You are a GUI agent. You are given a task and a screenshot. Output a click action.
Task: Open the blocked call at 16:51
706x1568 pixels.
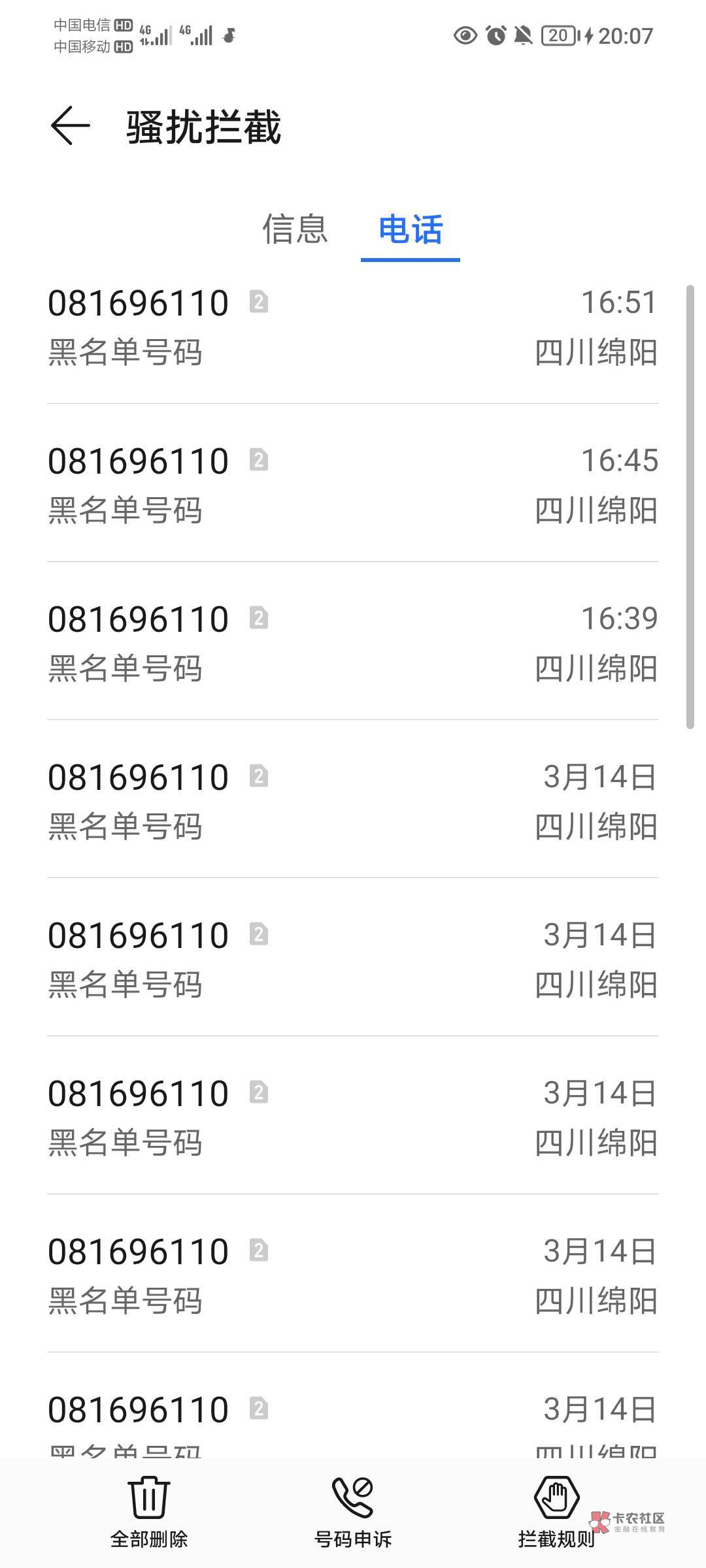(353, 326)
